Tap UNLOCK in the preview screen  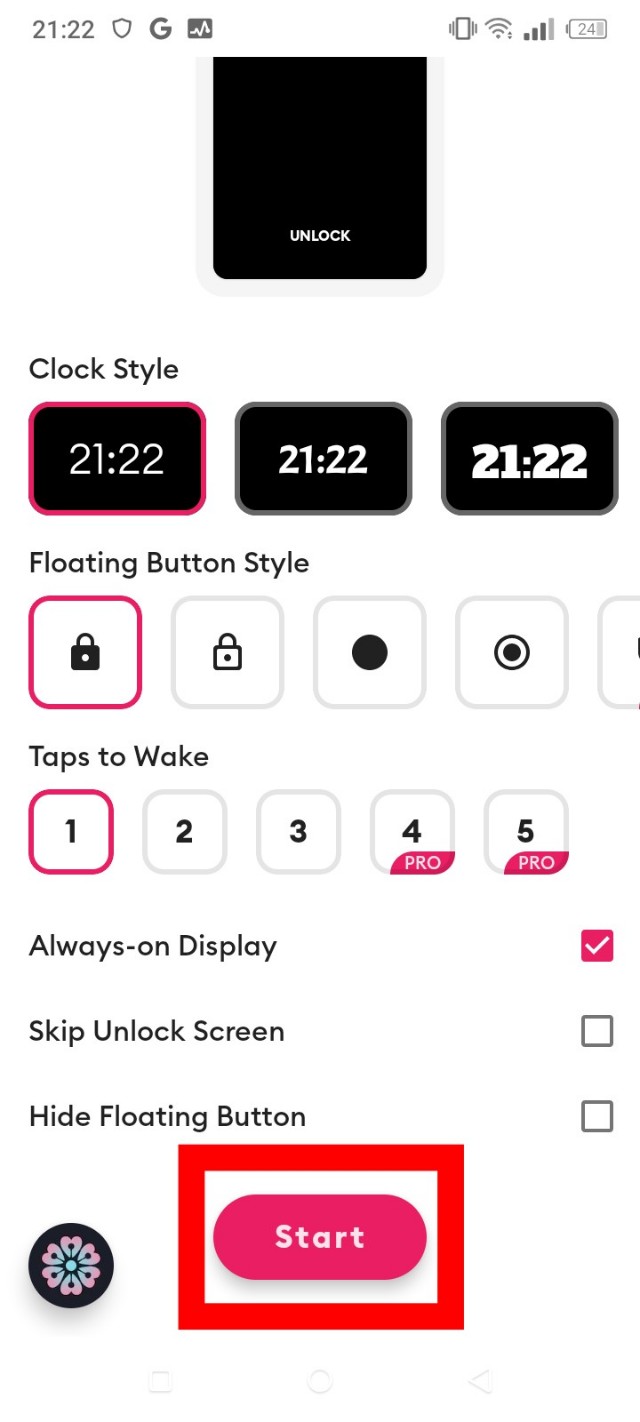[x=320, y=236]
